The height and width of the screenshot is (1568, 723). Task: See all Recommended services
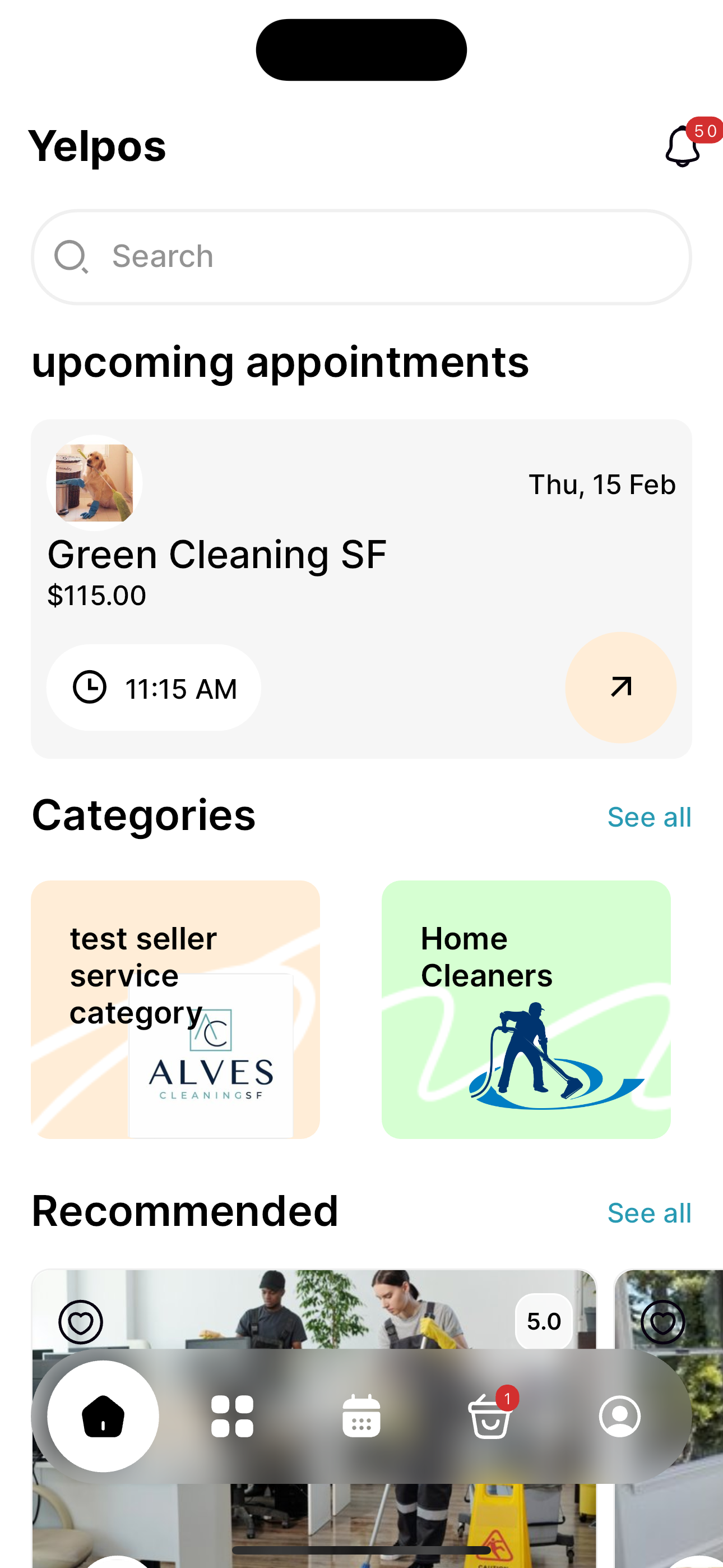pyautogui.click(x=649, y=1212)
